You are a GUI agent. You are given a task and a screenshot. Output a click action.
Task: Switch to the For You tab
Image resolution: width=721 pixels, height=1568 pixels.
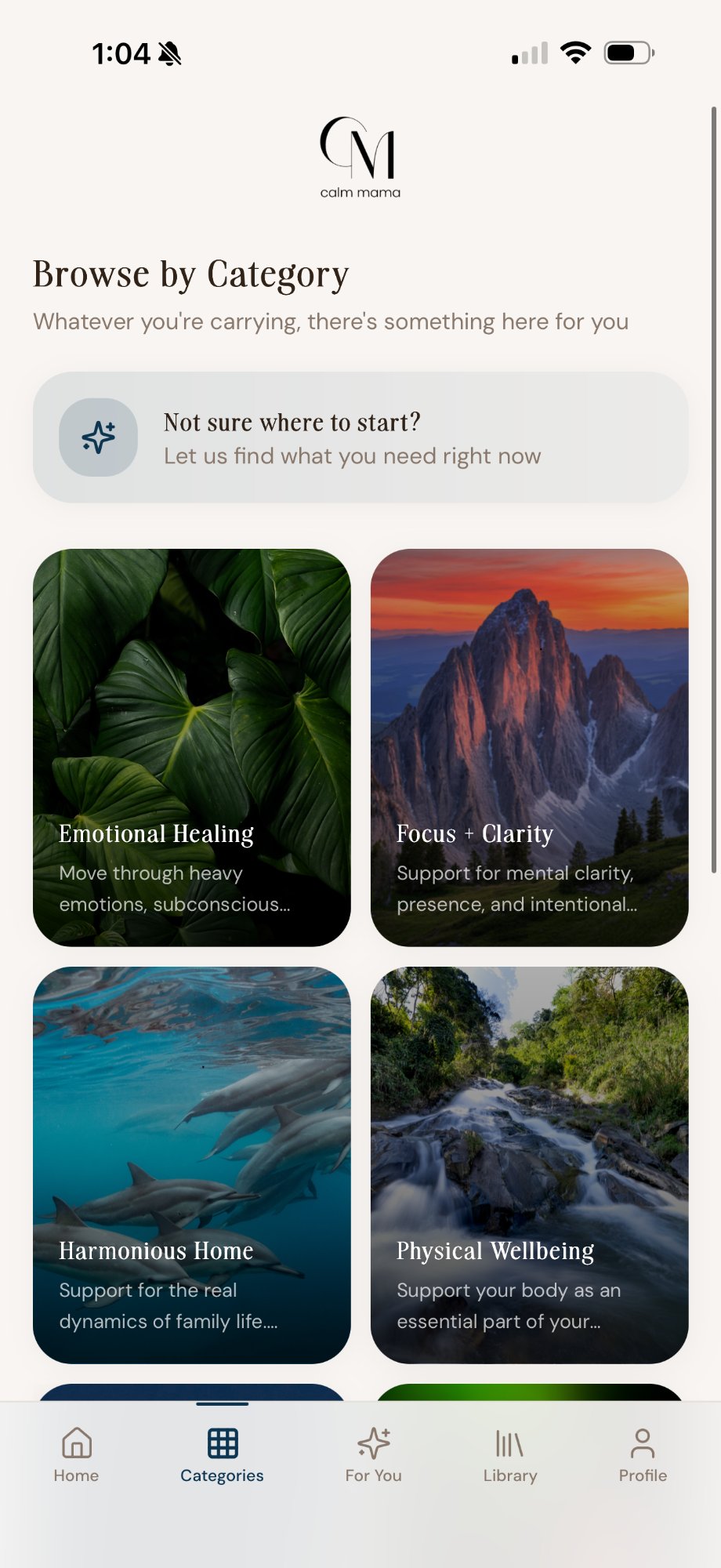point(373,1454)
